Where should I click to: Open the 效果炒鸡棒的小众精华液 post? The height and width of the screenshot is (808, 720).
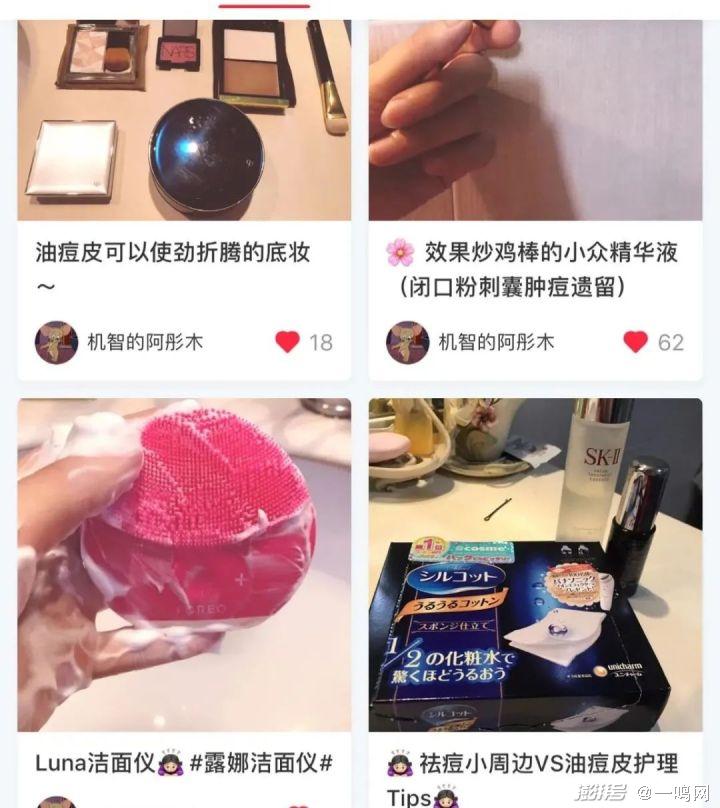point(535,120)
